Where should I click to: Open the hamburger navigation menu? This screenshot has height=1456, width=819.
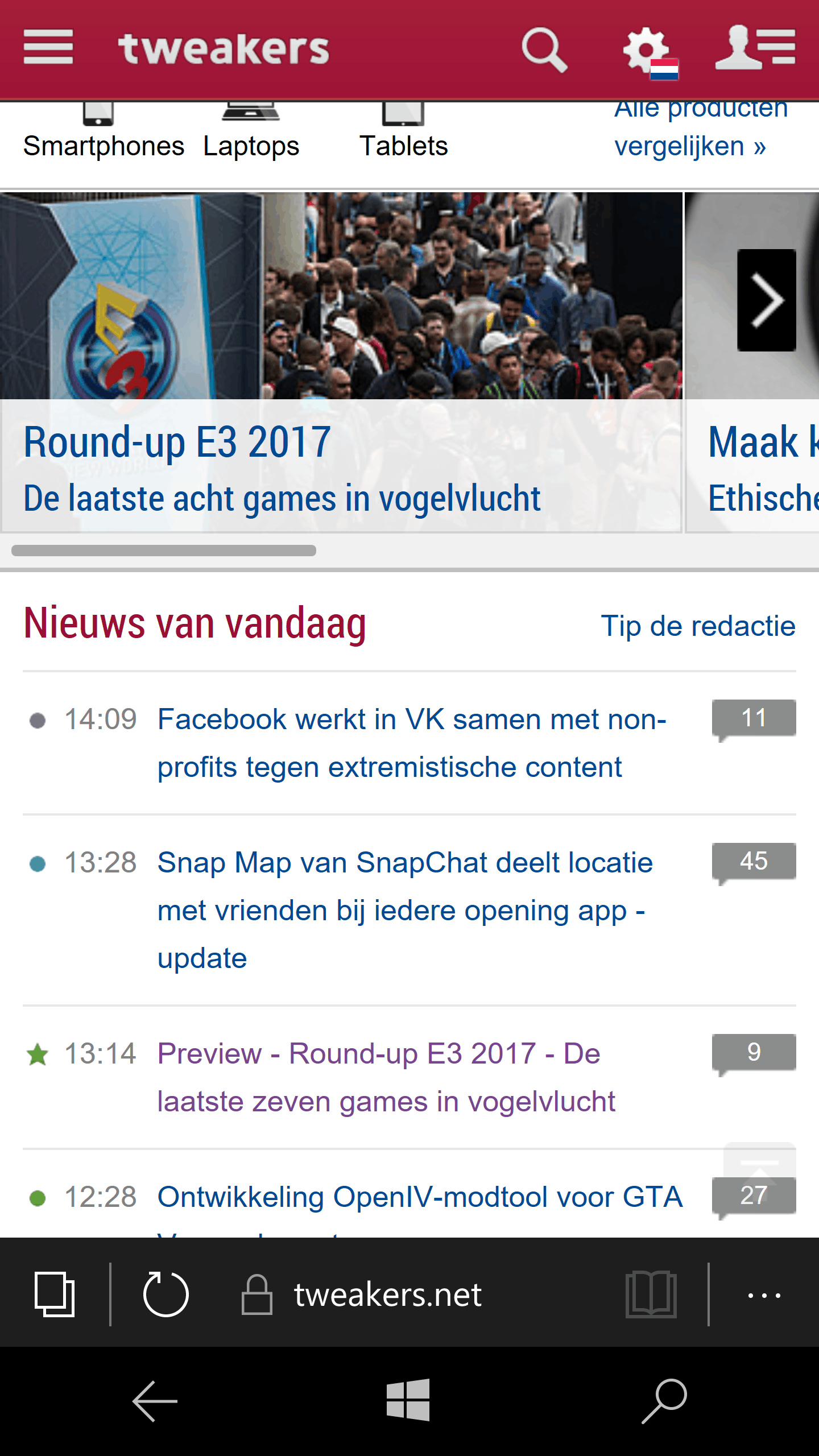pyautogui.click(x=48, y=48)
